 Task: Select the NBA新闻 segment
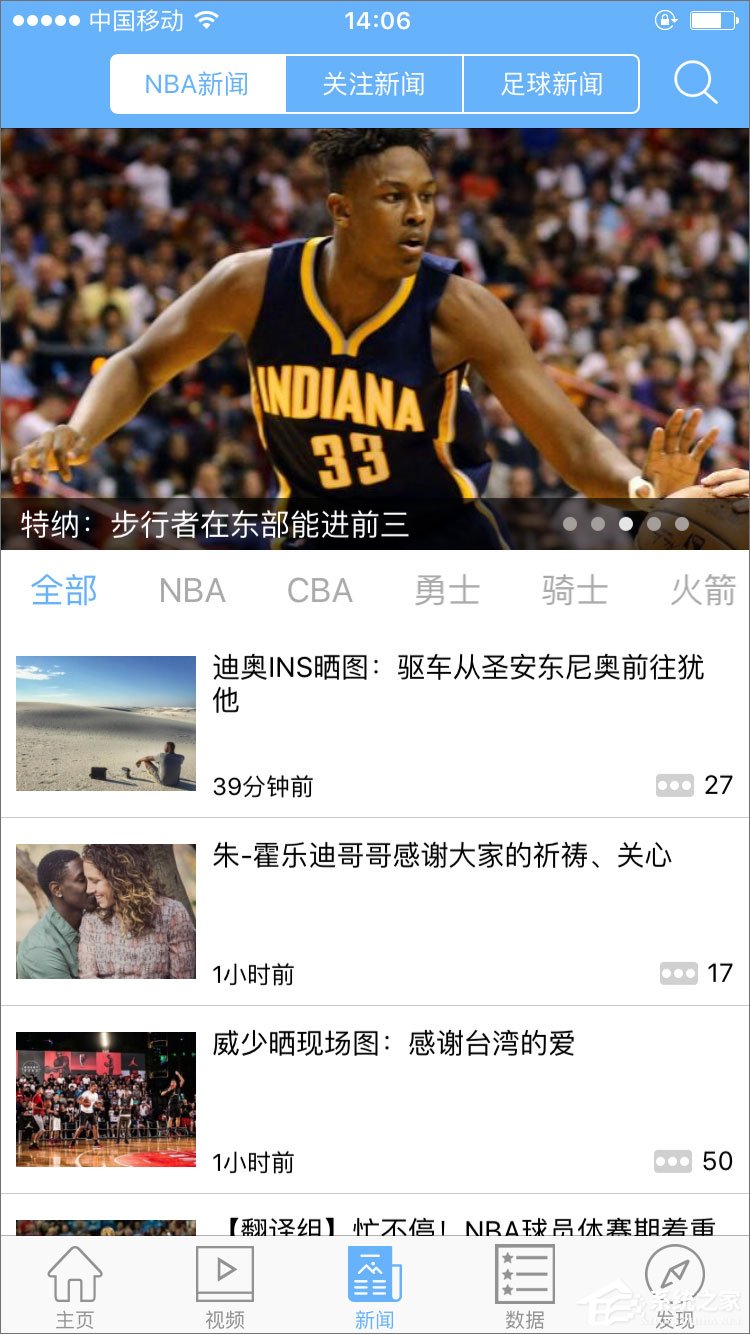198,84
